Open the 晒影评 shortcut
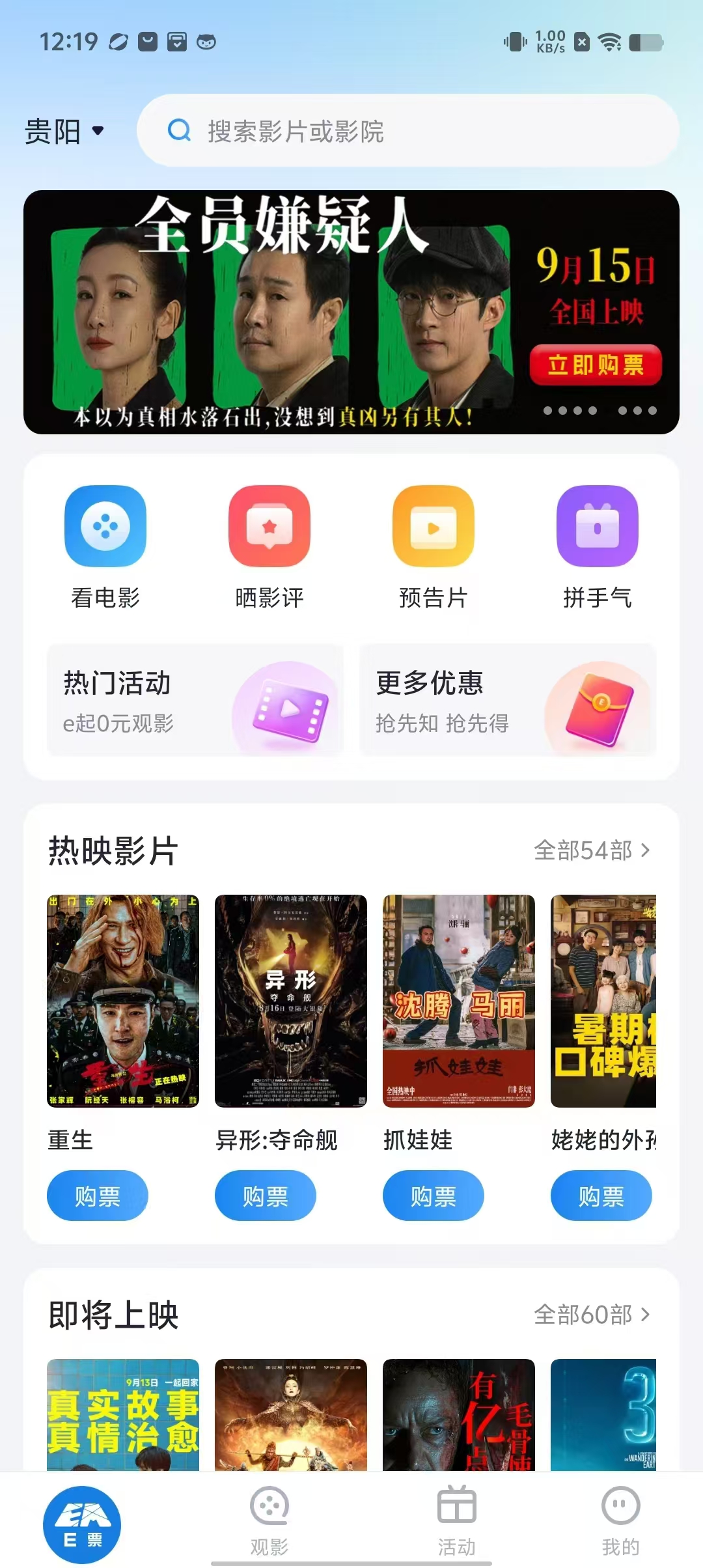This screenshot has width=703, height=1568. tap(269, 547)
